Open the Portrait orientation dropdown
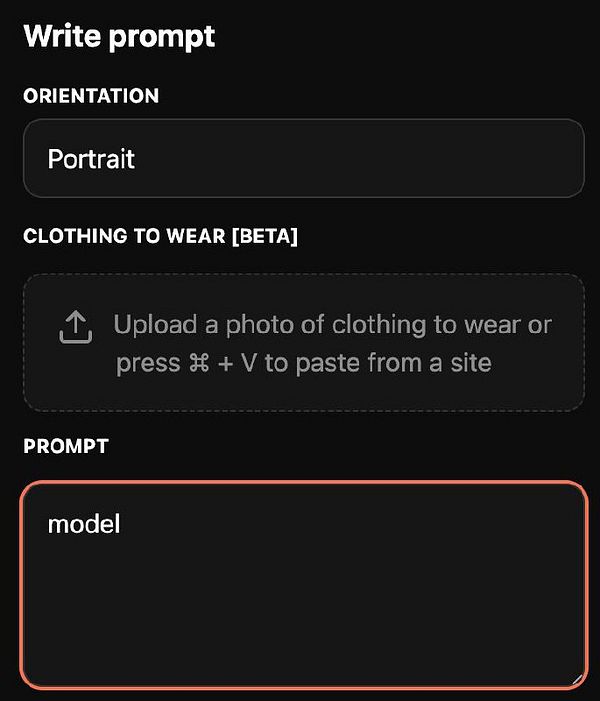 point(303,158)
